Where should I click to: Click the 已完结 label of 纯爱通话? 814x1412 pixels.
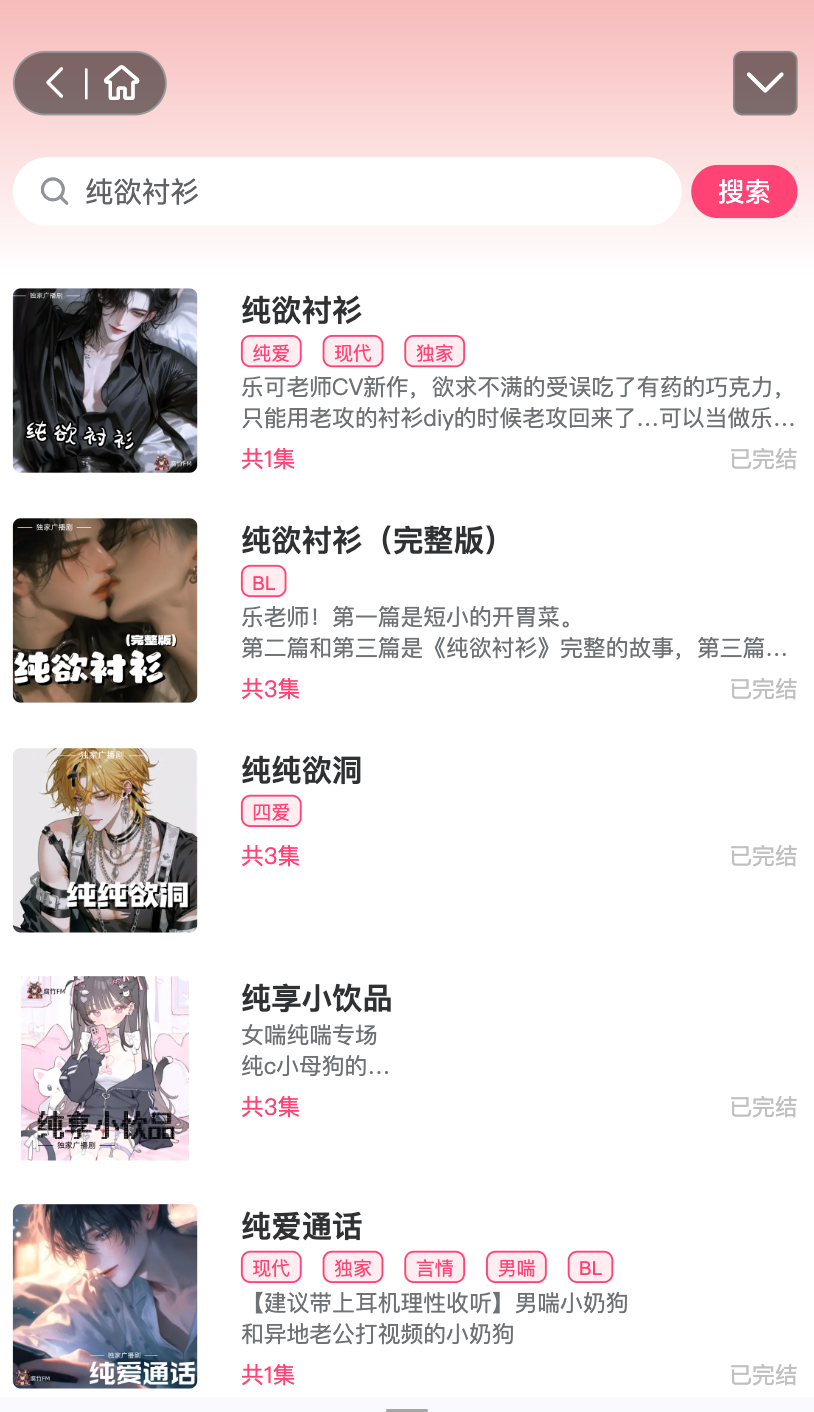(763, 1375)
